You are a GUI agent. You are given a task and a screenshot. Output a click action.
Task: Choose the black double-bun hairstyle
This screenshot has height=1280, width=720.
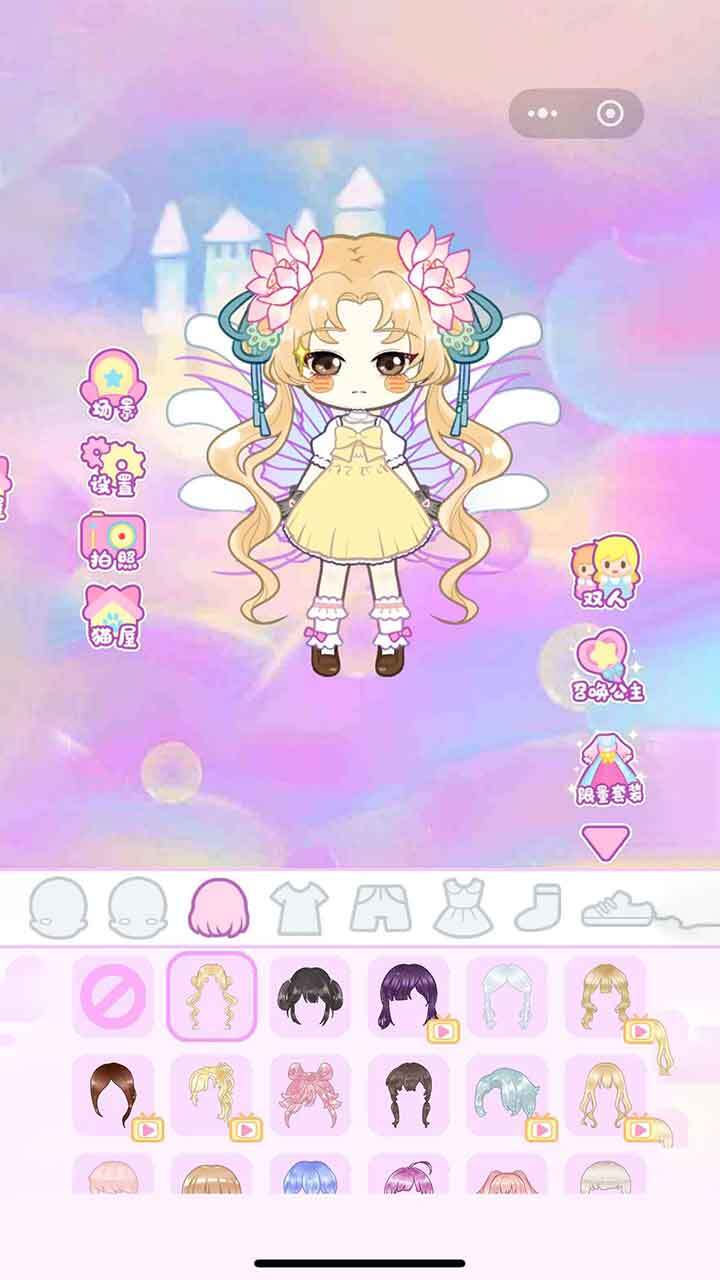(x=309, y=996)
